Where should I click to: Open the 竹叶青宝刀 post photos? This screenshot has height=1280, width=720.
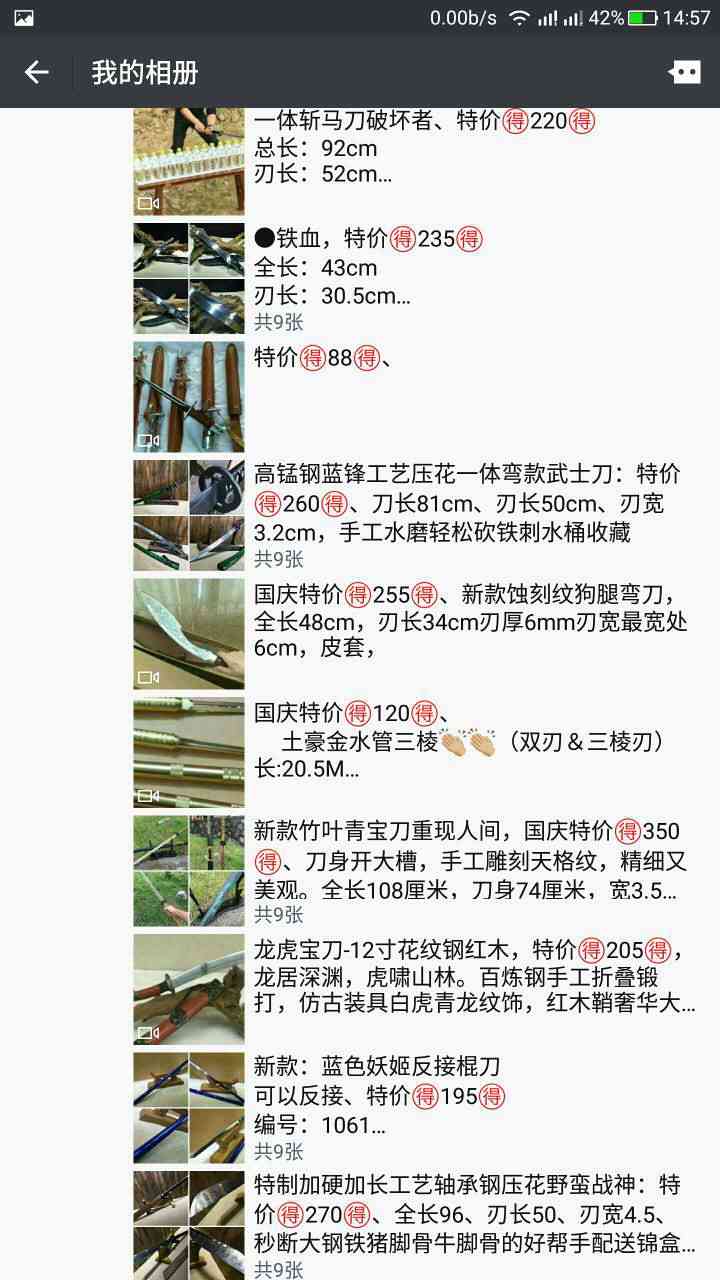(189, 870)
